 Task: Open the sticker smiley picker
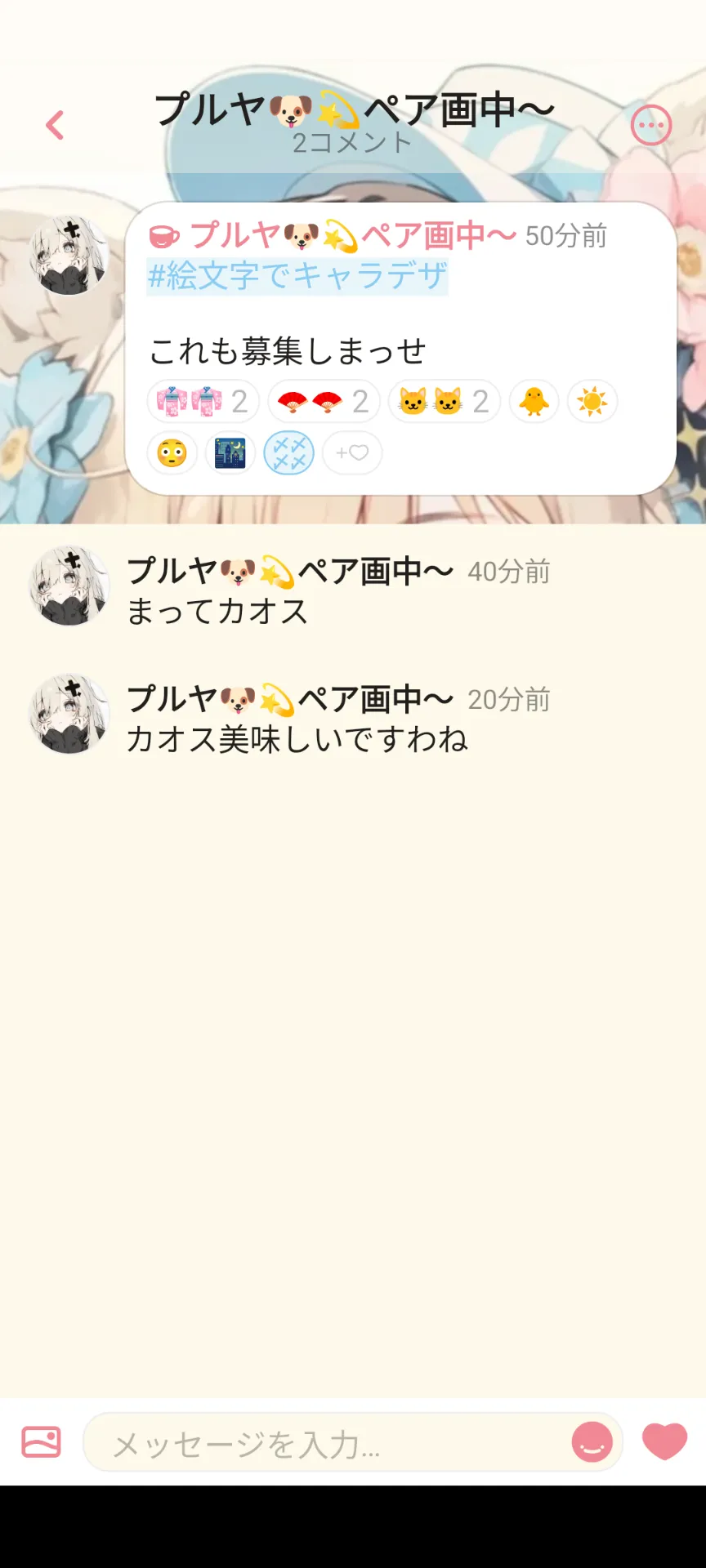[x=592, y=1442]
